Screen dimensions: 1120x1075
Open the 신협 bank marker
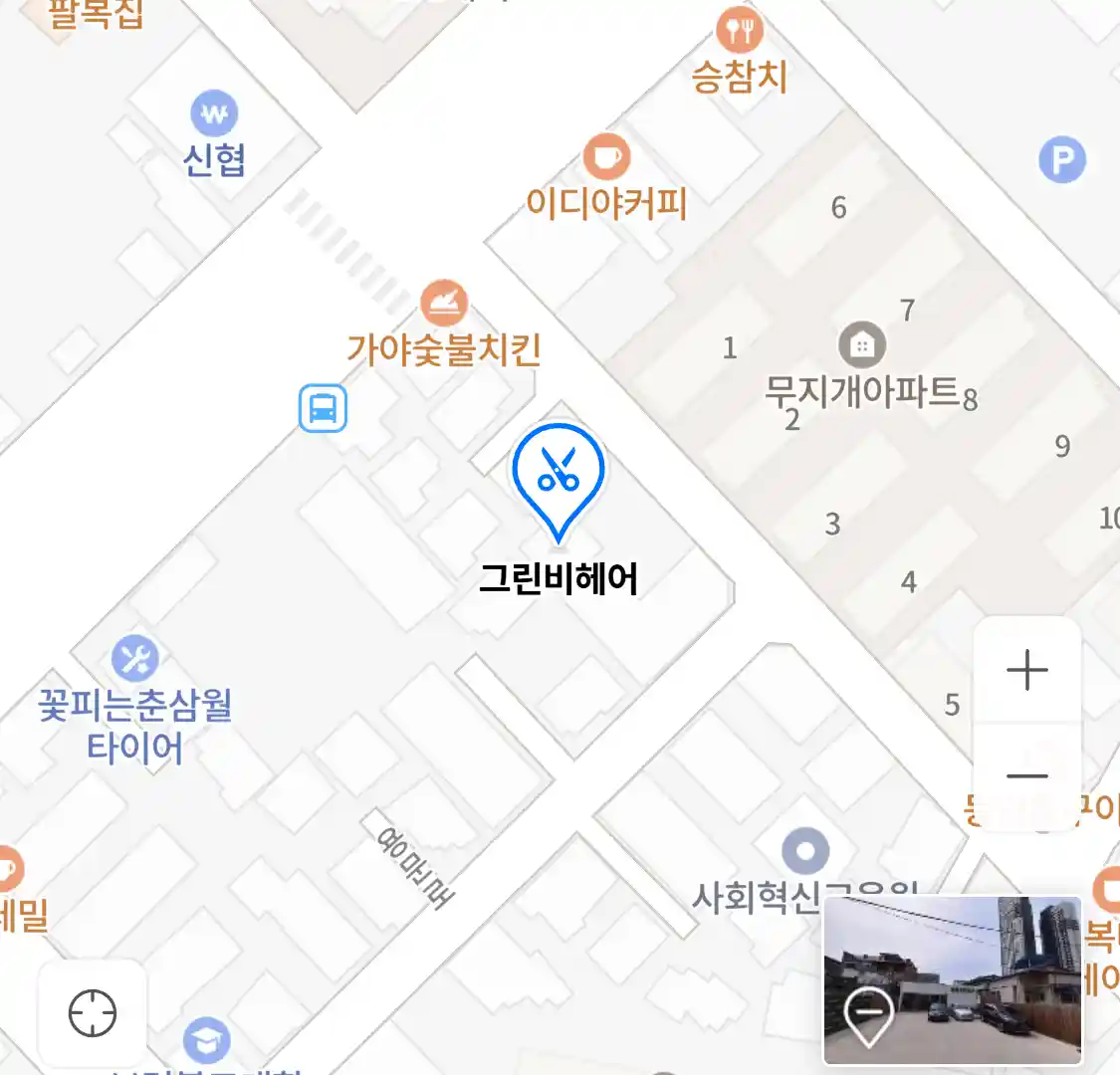215,115
